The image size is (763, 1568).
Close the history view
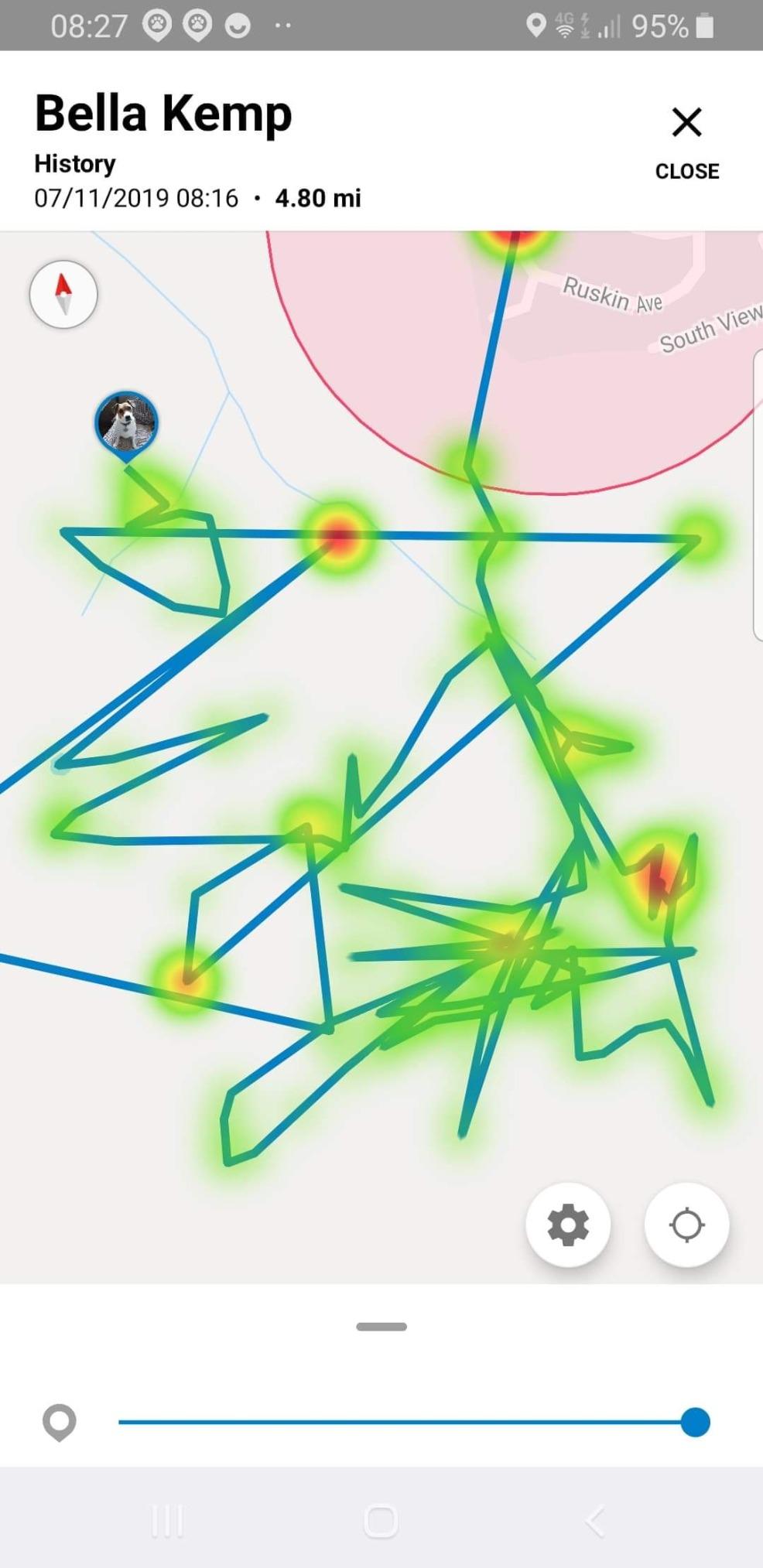[x=686, y=139]
